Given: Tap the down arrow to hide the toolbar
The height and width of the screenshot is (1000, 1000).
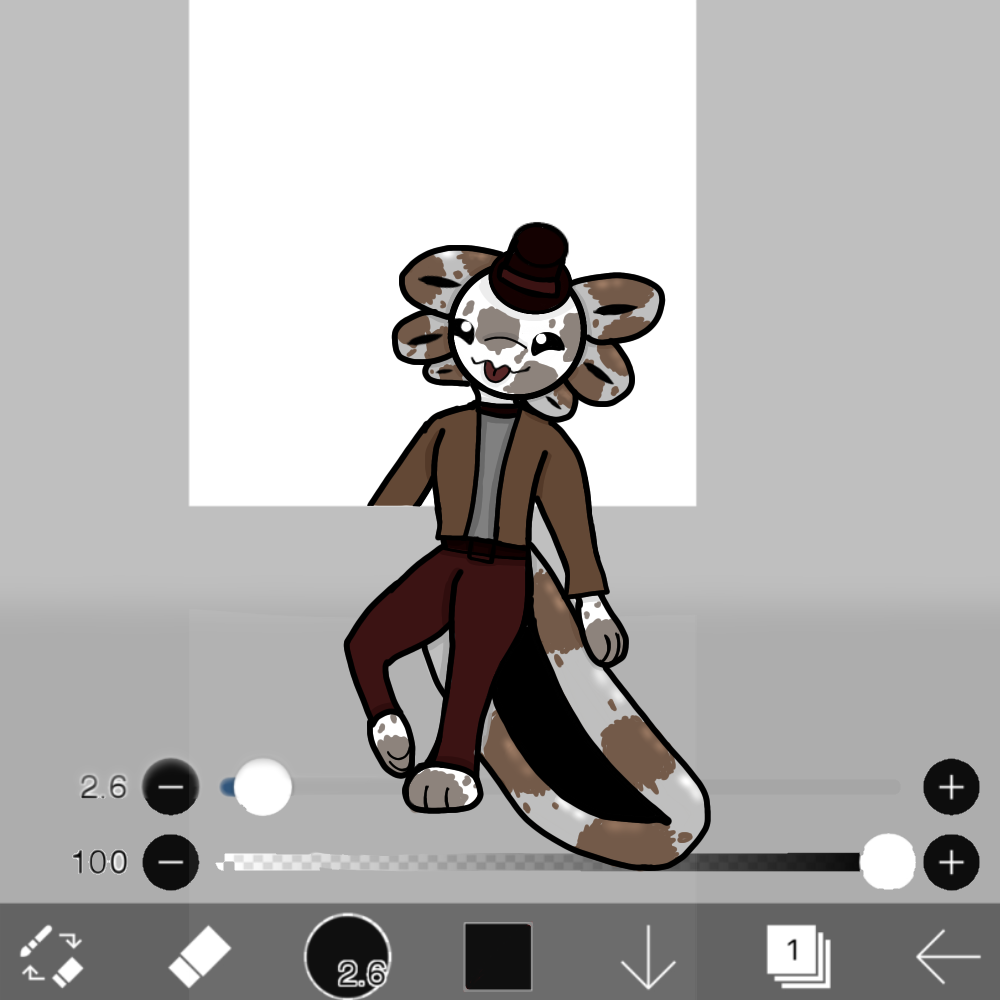Looking at the screenshot, I should [648, 957].
